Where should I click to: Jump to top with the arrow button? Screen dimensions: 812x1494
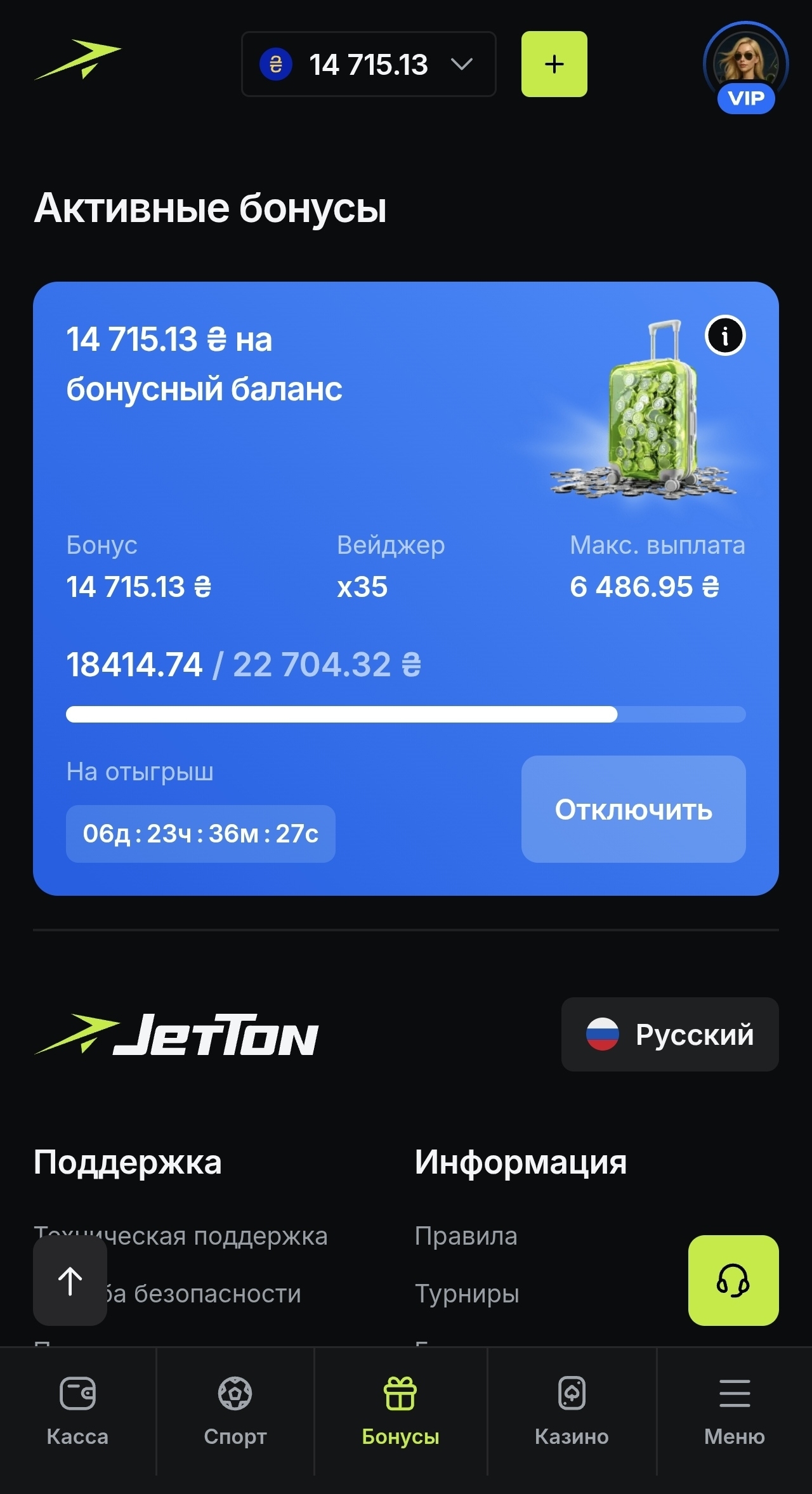pyautogui.click(x=70, y=1281)
